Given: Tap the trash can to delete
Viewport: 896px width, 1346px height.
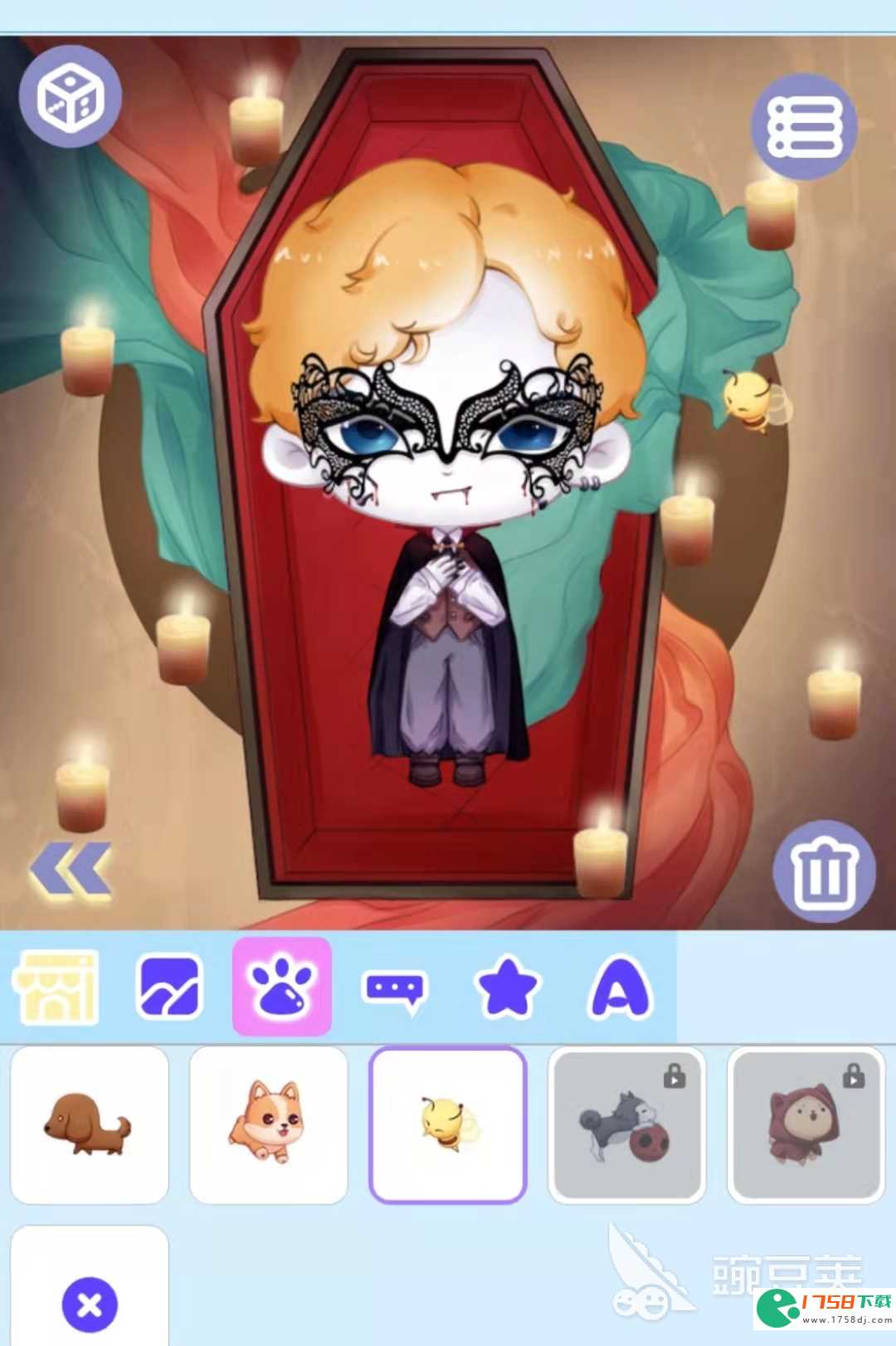Looking at the screenshot, I should [x=824, y=872].
